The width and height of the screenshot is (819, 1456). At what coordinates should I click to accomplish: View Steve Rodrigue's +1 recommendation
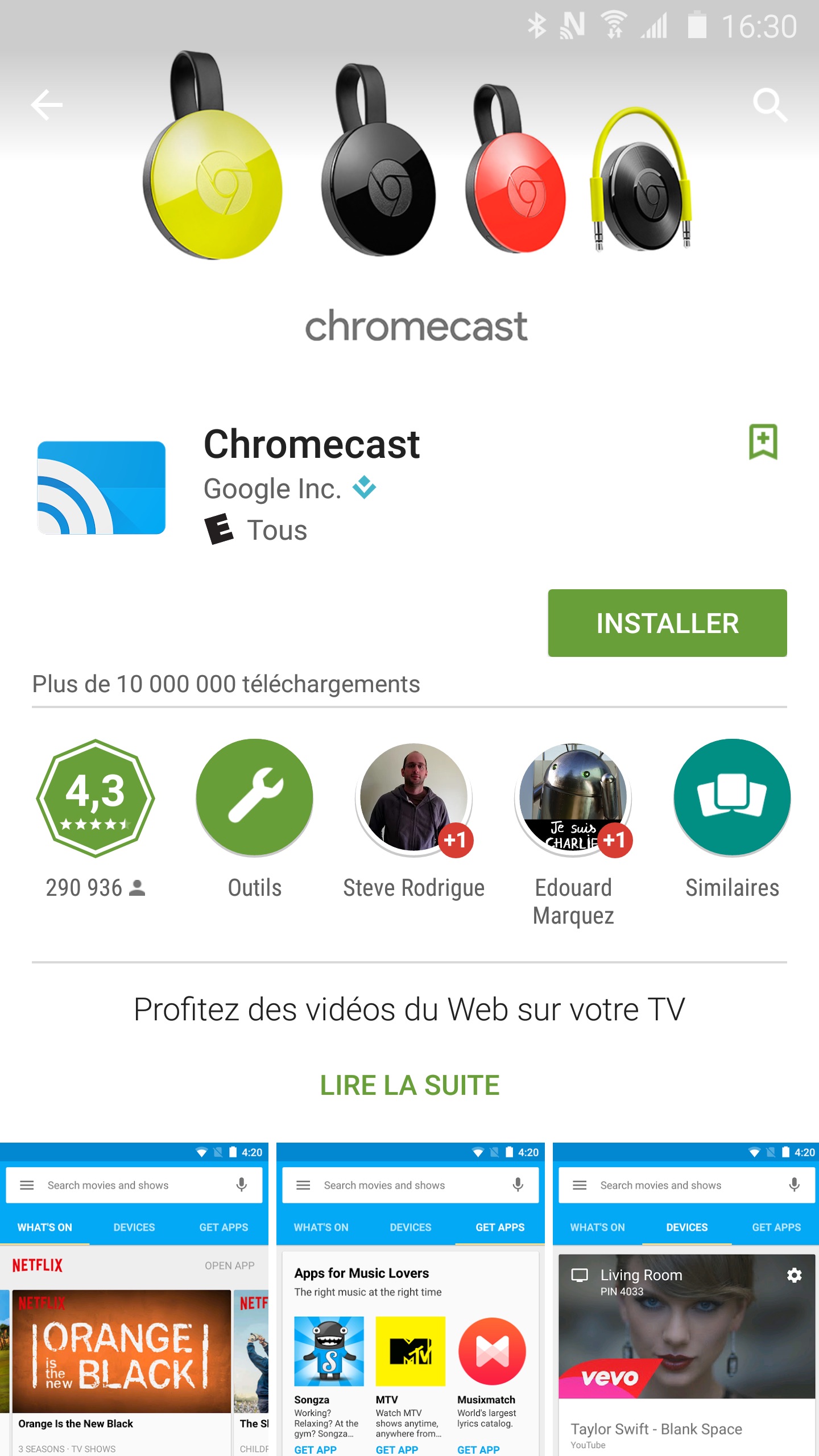coord(414,798)
